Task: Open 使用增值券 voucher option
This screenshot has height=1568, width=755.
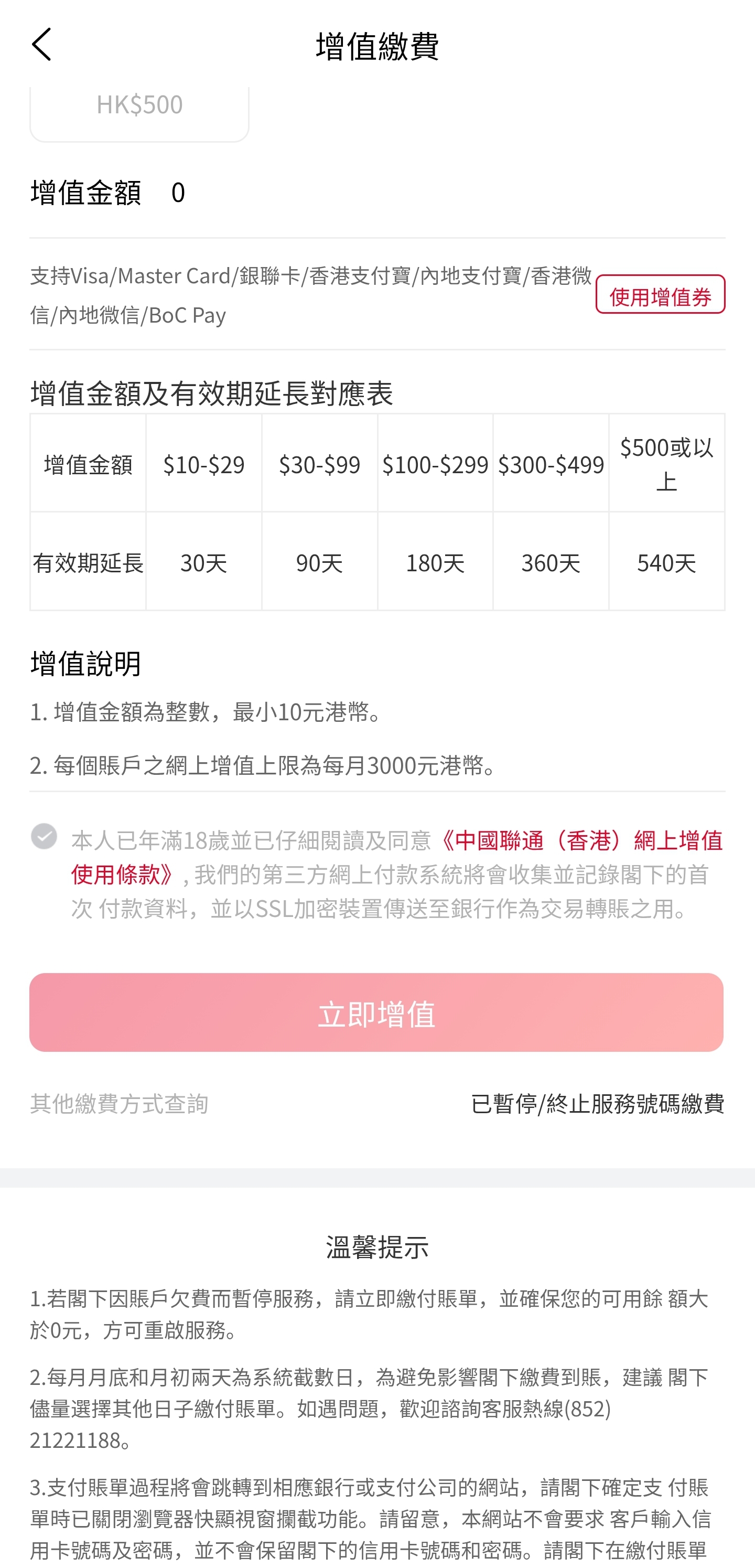Action: (x=661, y=296)
